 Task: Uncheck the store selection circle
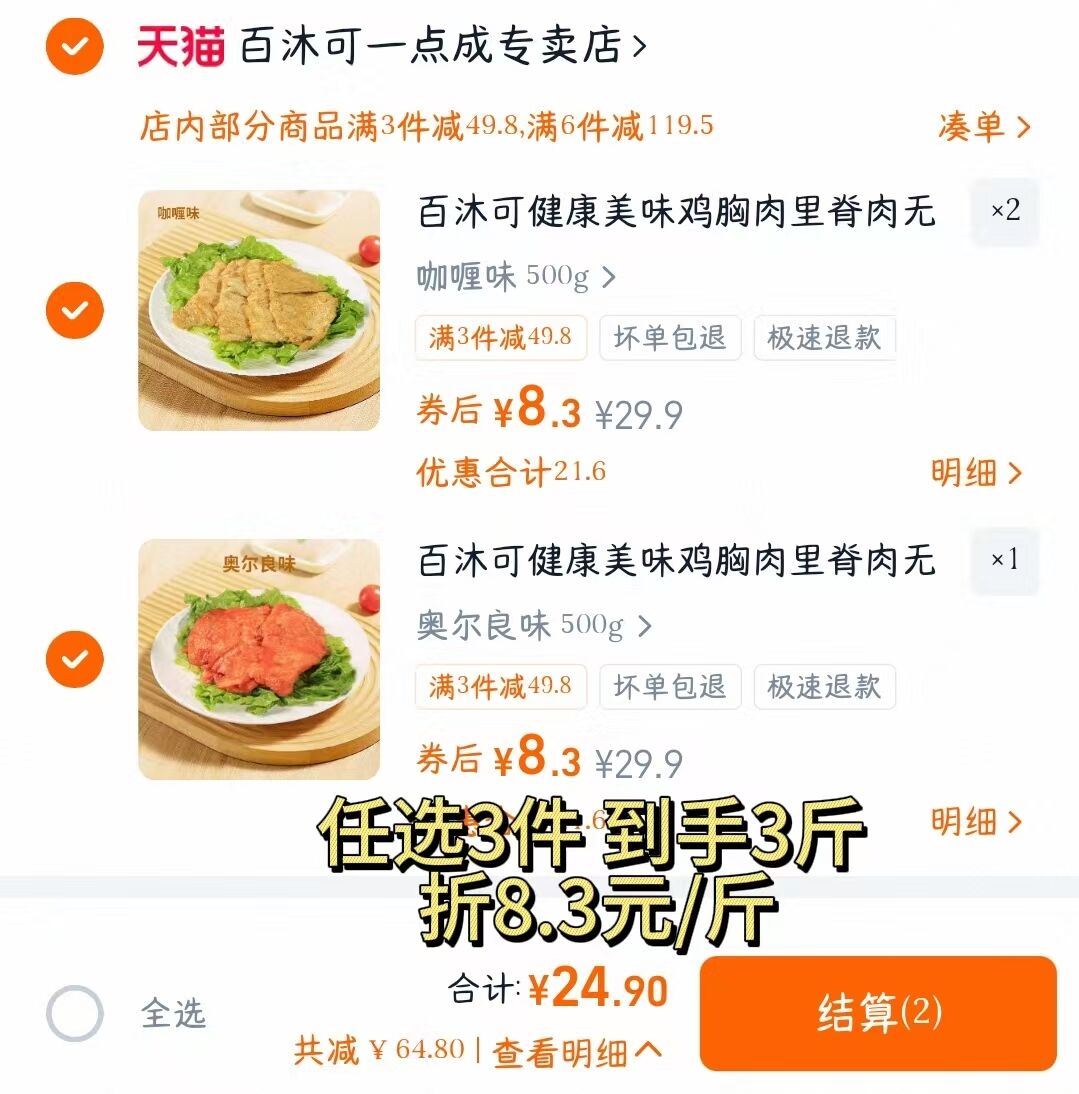point(73,46)
